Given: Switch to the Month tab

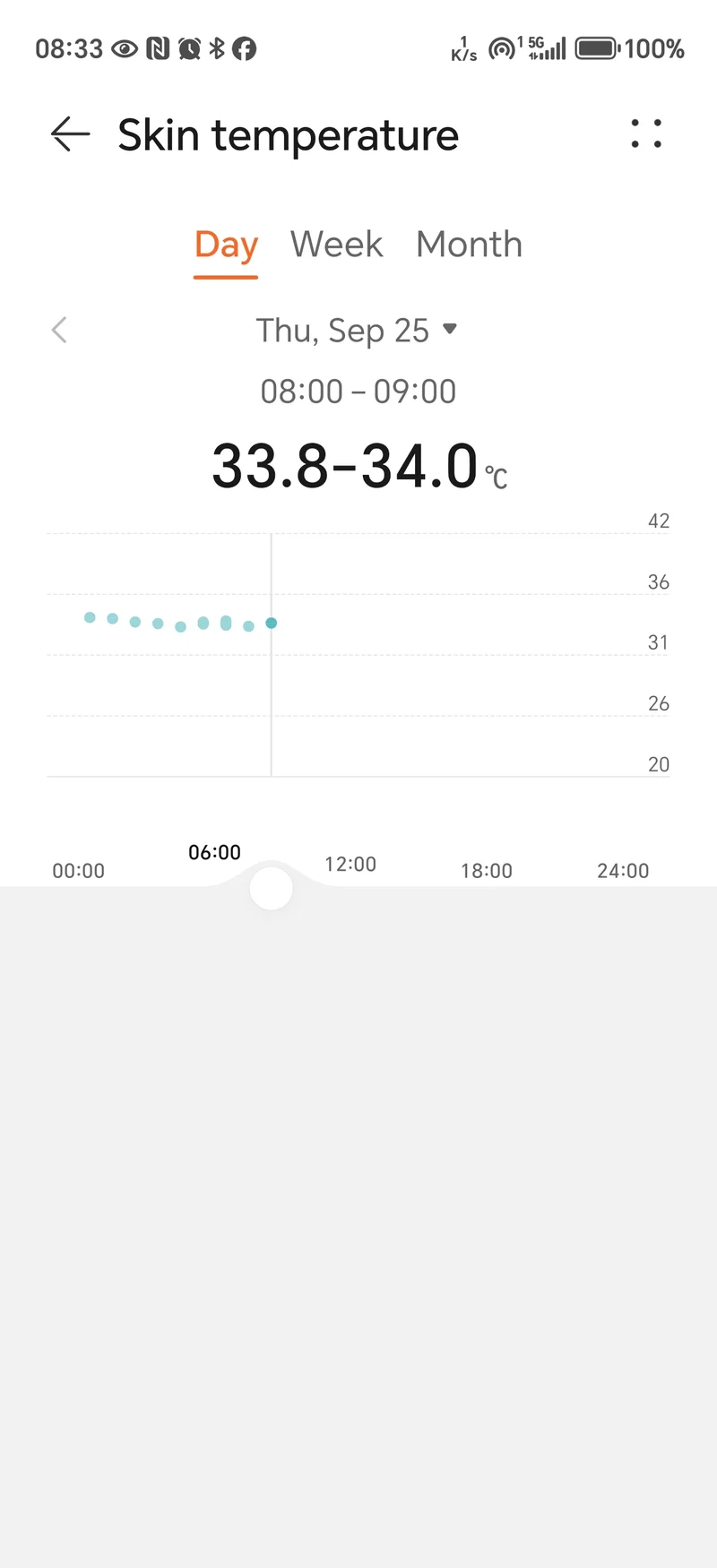Looking at the screenshot, I should pyautogui.click(x=469, y=245).
